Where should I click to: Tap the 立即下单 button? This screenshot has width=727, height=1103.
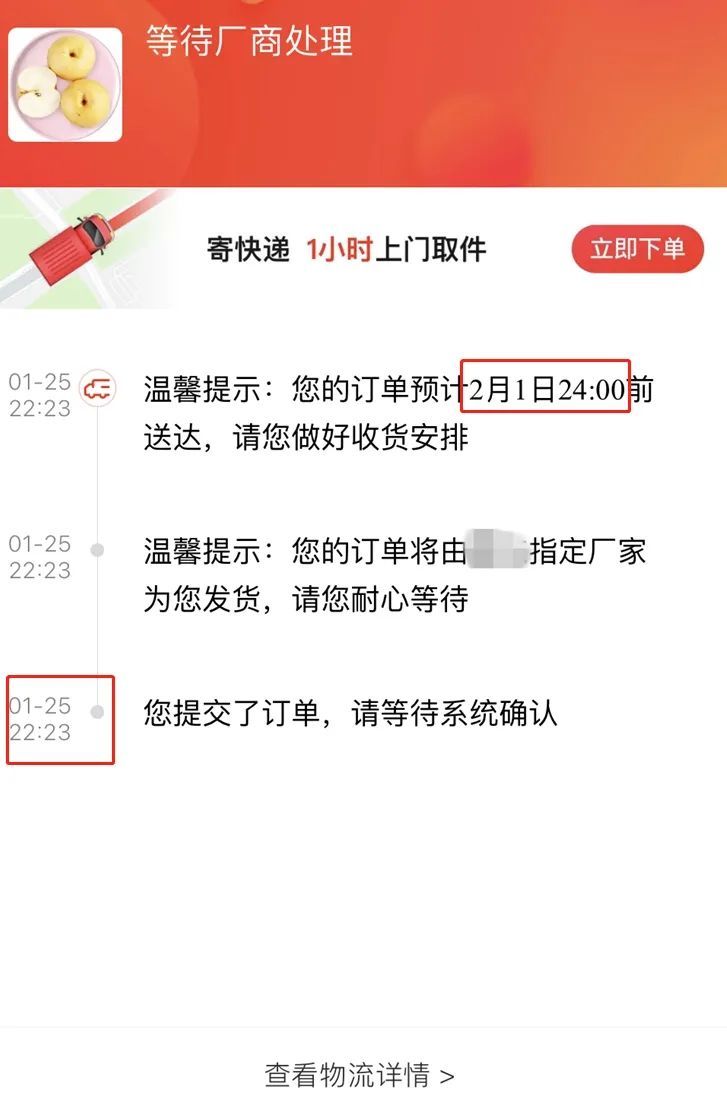[637, 249]
